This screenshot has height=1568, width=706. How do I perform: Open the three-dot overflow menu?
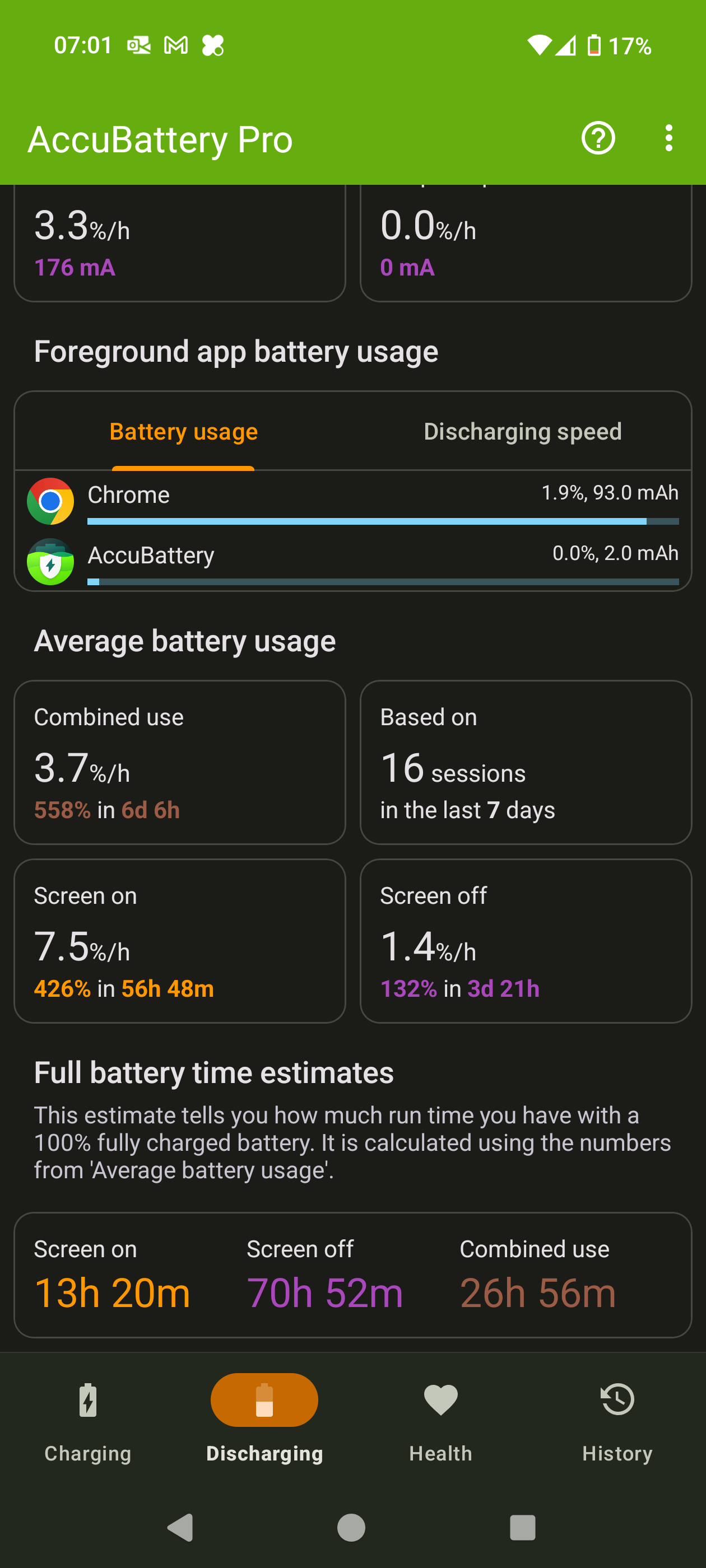point(669,138)
